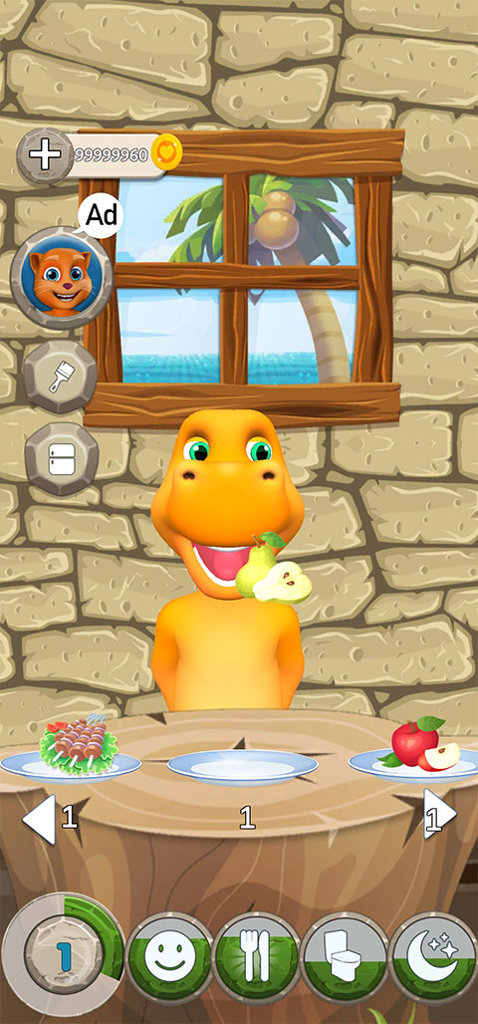Add more coins with the plus button
478x1024 pixels.
pos(45,155)
